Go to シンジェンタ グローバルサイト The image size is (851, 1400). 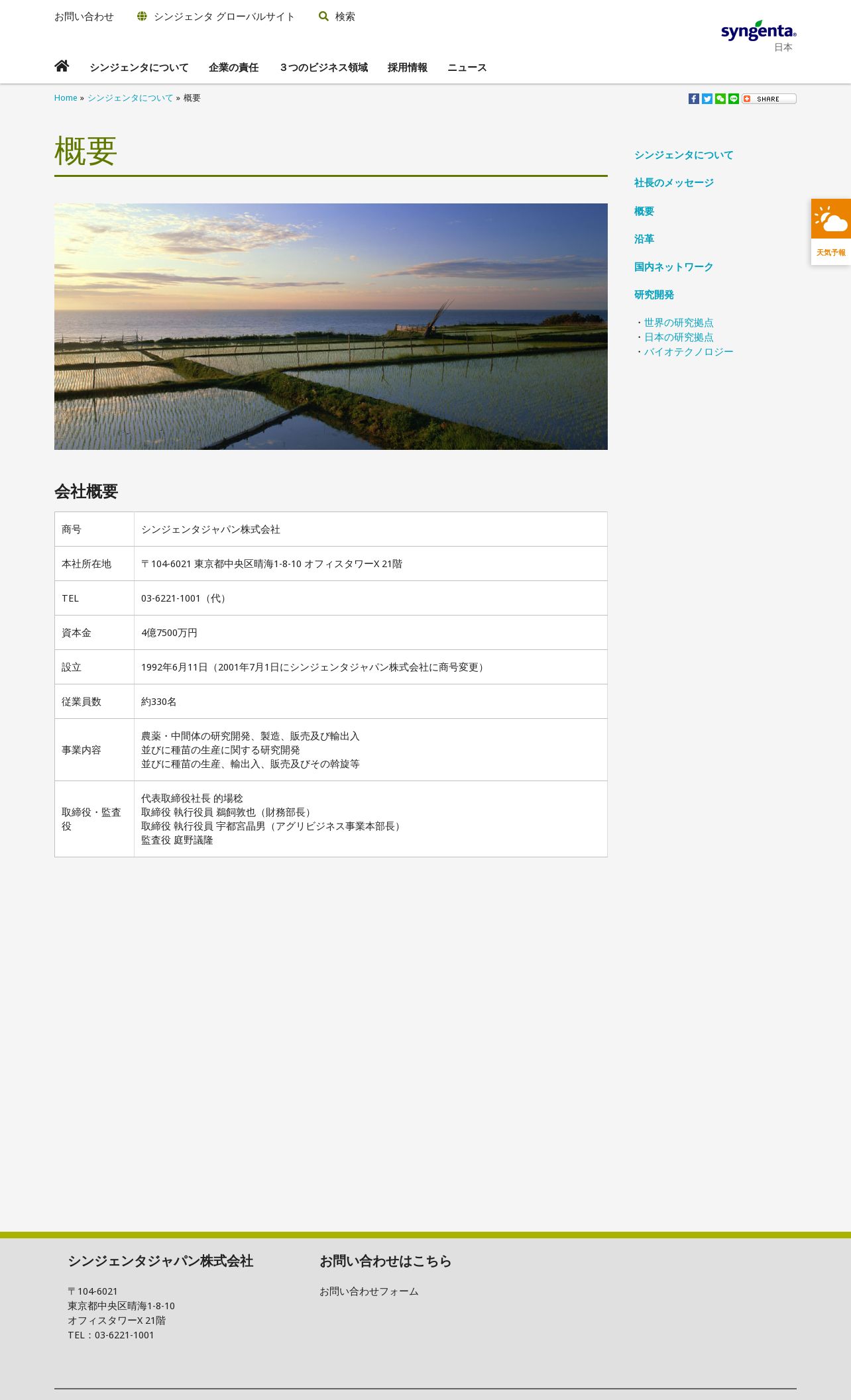[216, 17]
